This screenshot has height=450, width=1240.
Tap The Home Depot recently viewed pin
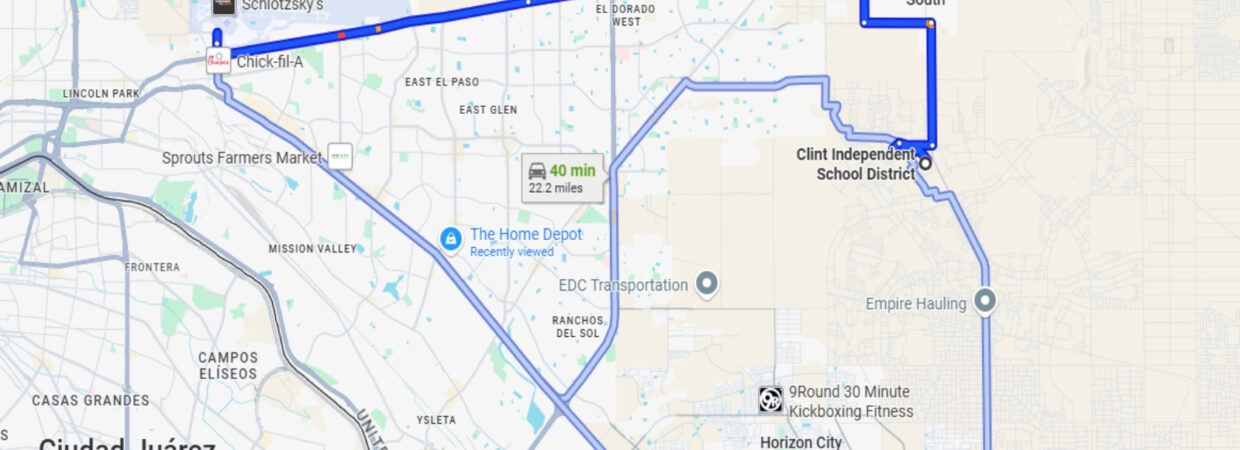click(x=451, y=239)
